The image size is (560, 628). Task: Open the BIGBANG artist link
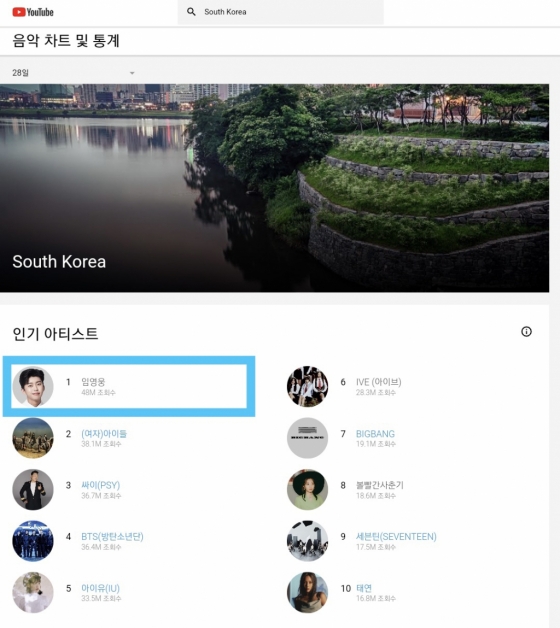pyautogui.click(x=375, y=434)
